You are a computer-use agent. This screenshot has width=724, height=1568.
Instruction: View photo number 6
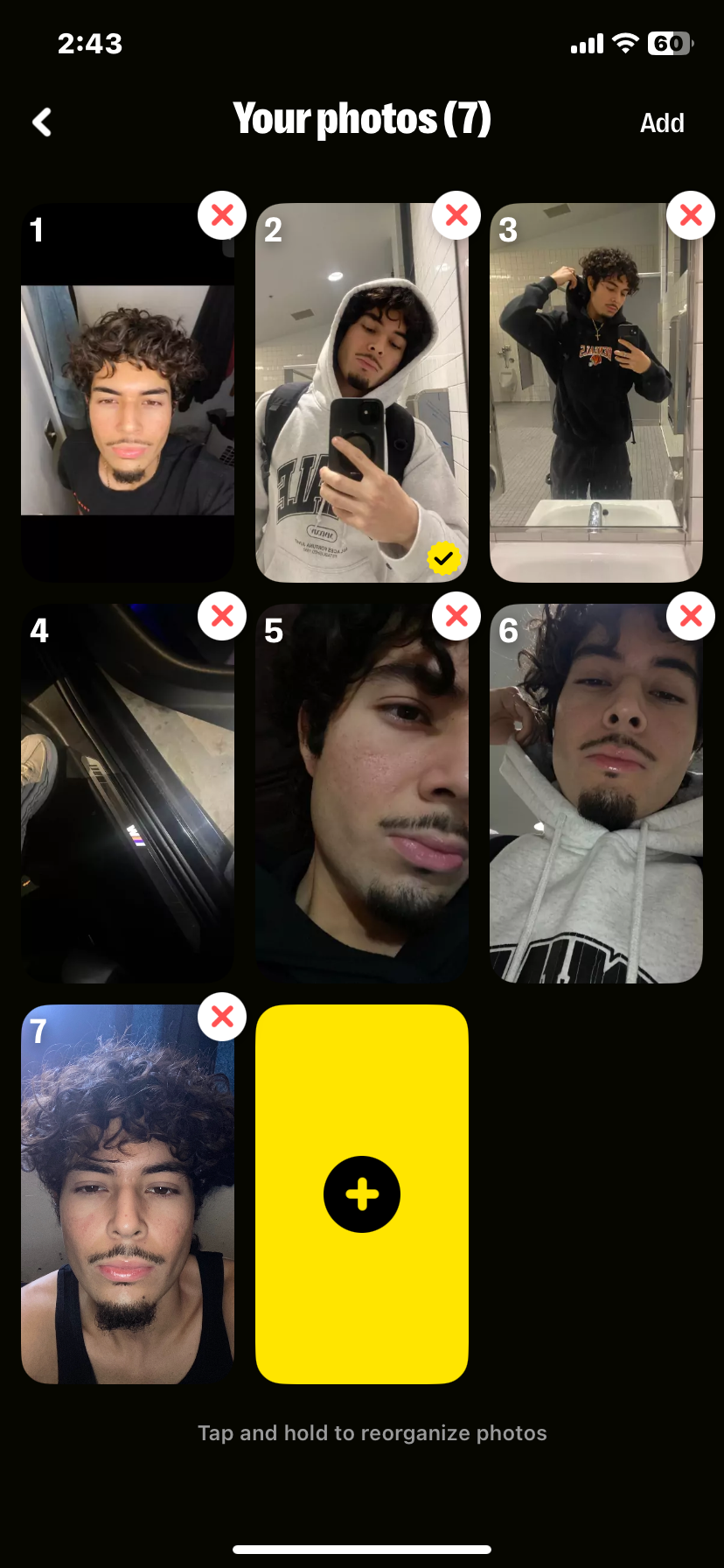[596, 794]
